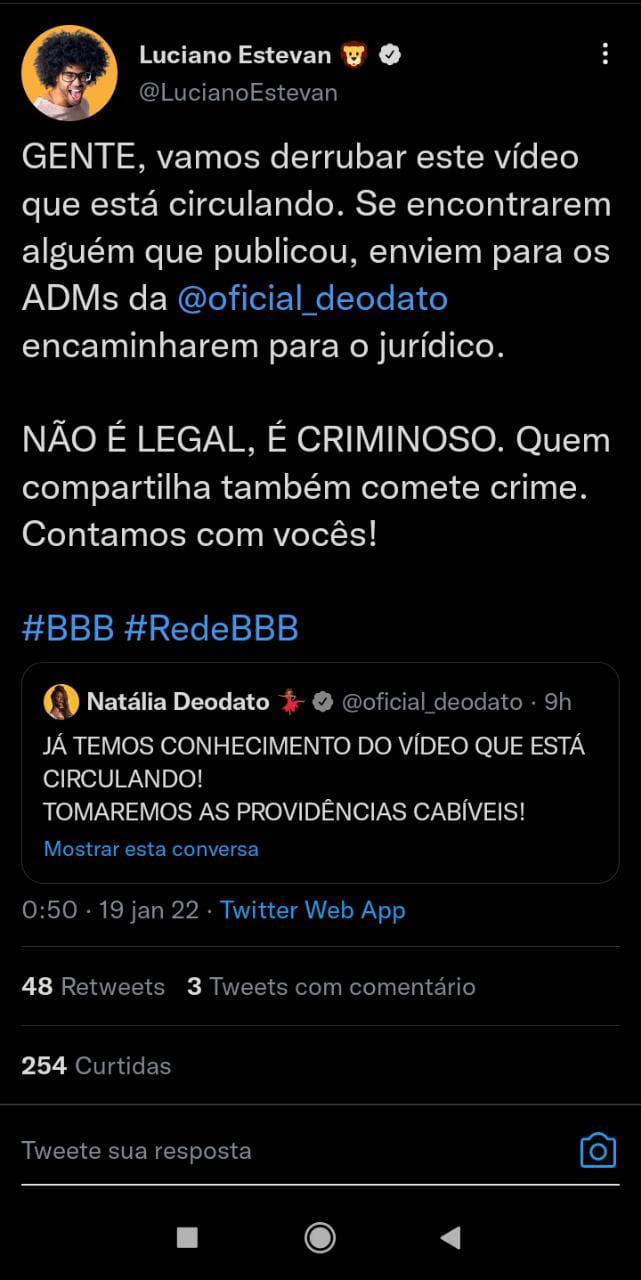Open the #BBB hashtag
641x1280 pixels.
(67, 628)
